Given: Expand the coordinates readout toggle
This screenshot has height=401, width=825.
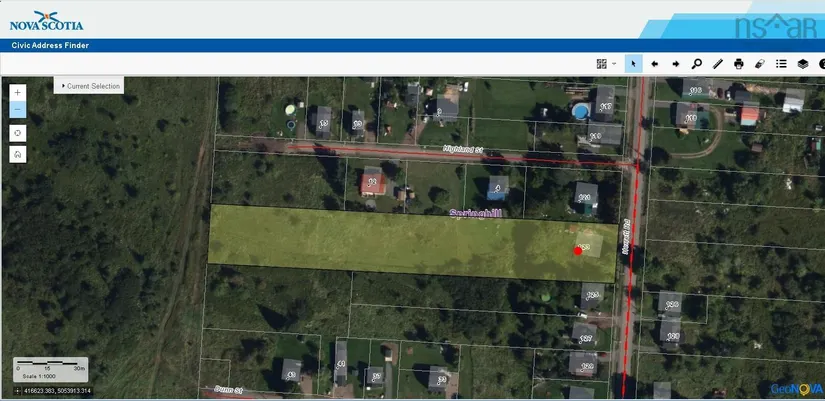Looking at the screenshot, I should 19,390.
